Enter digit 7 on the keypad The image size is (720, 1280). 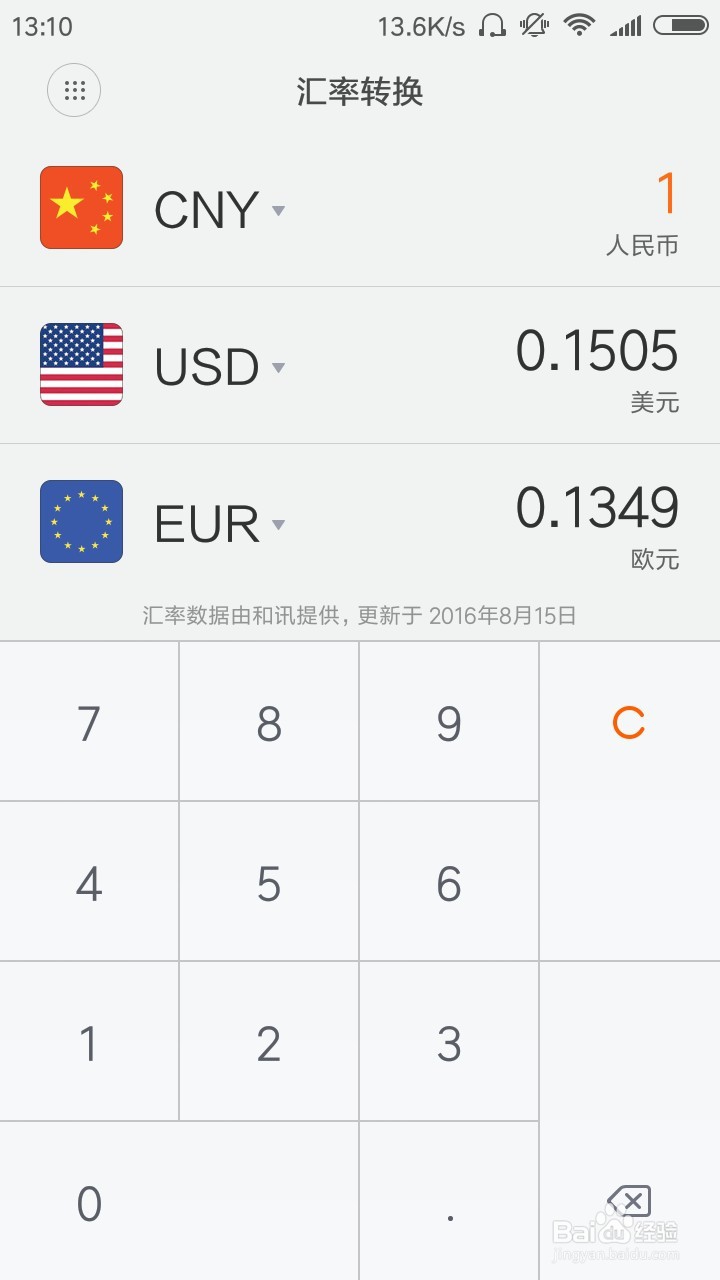click(x=89, y=721)
